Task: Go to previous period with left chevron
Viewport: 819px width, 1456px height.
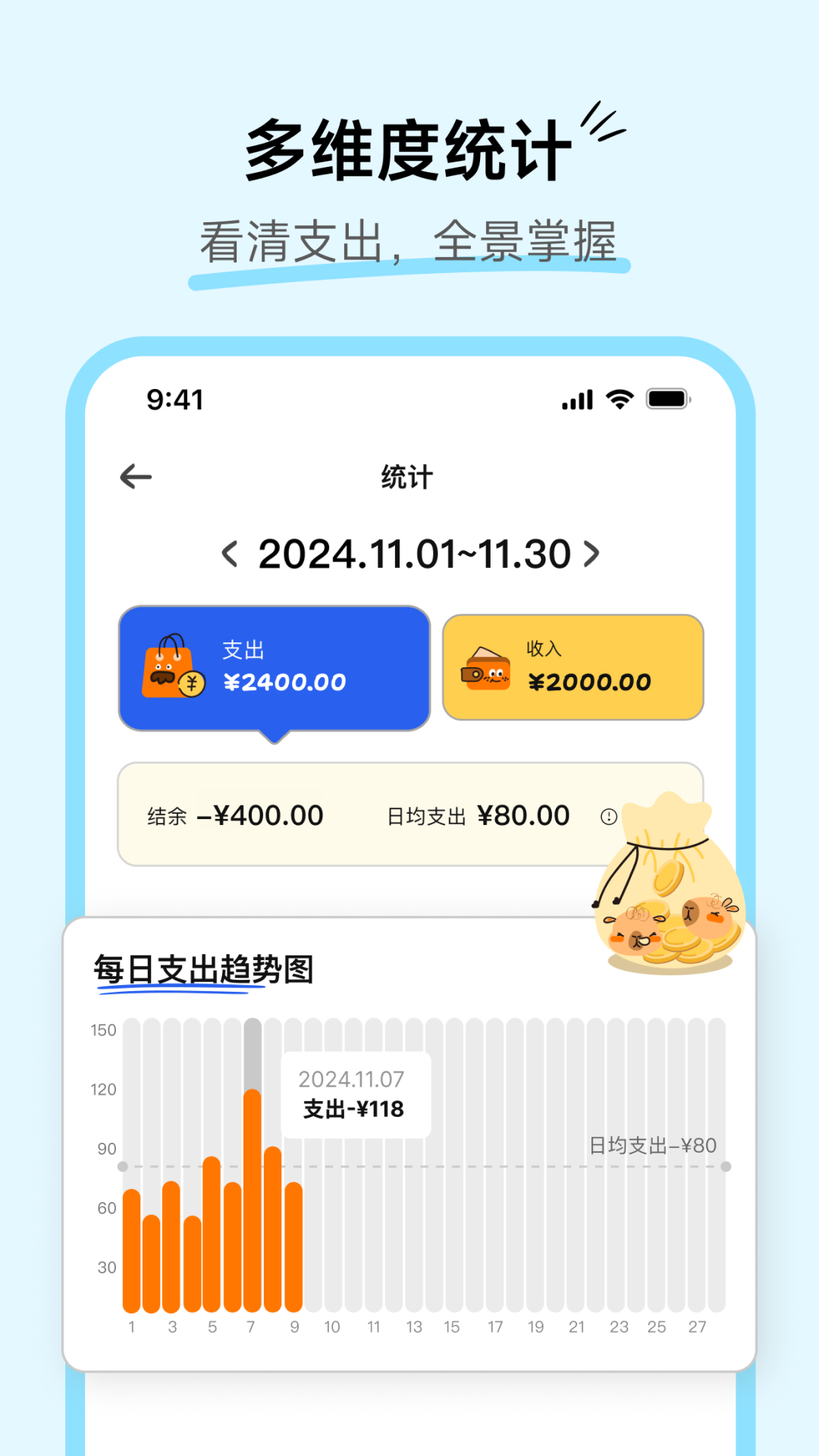Action: tap(232, 554)
